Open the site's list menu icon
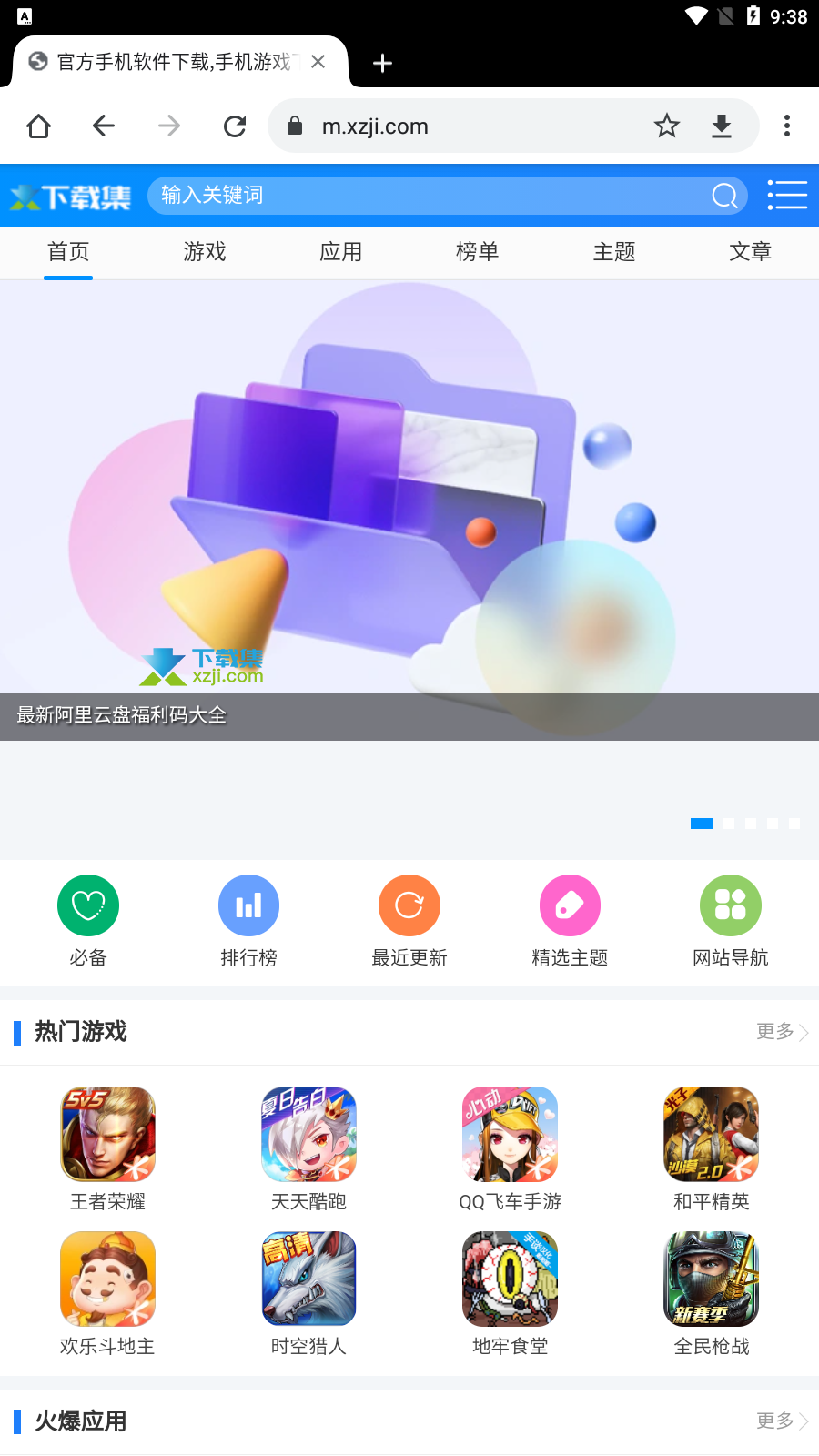Screen dimensions: 819x1456 (787, 195)
